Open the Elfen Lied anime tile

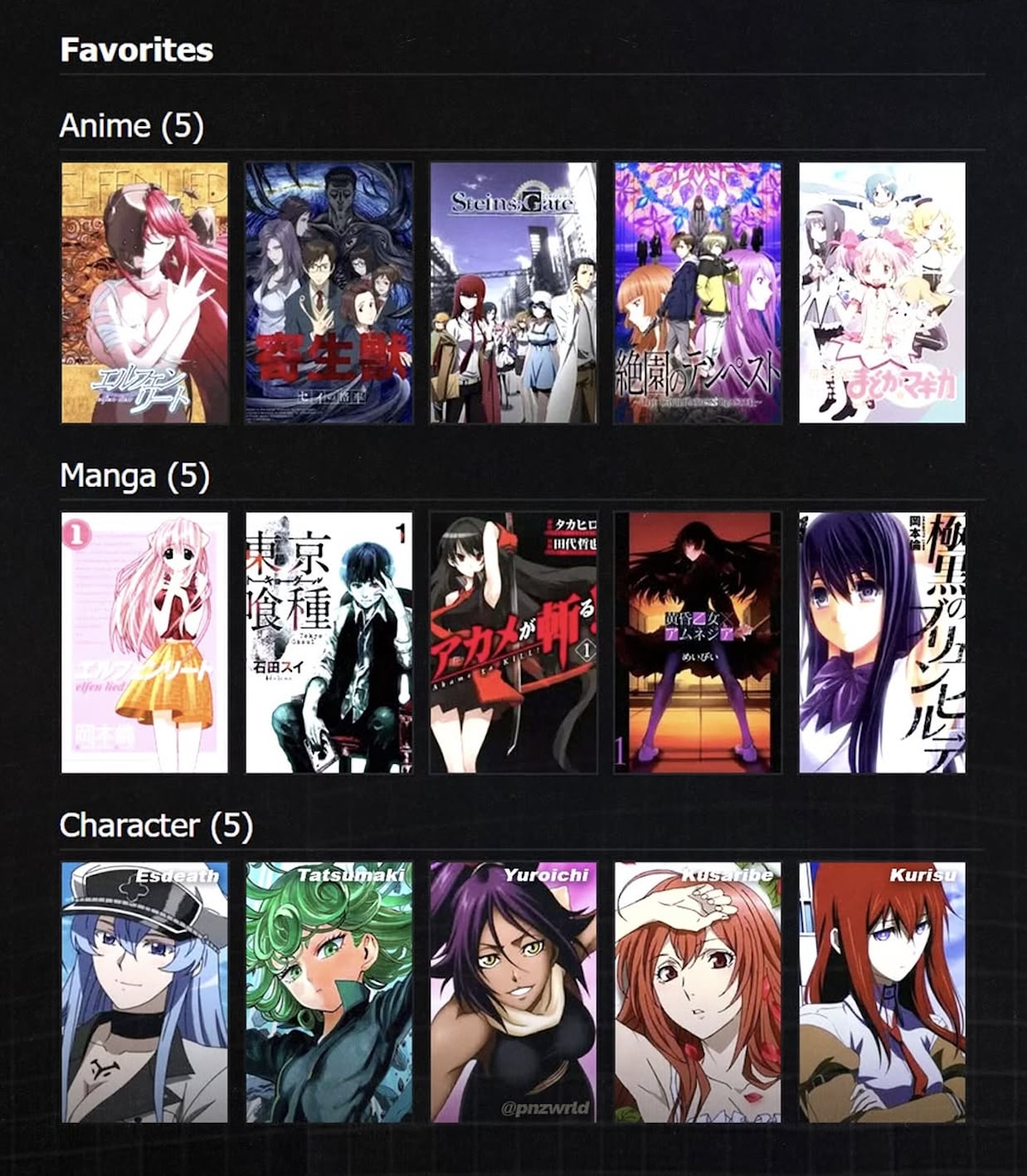(144, 293)
